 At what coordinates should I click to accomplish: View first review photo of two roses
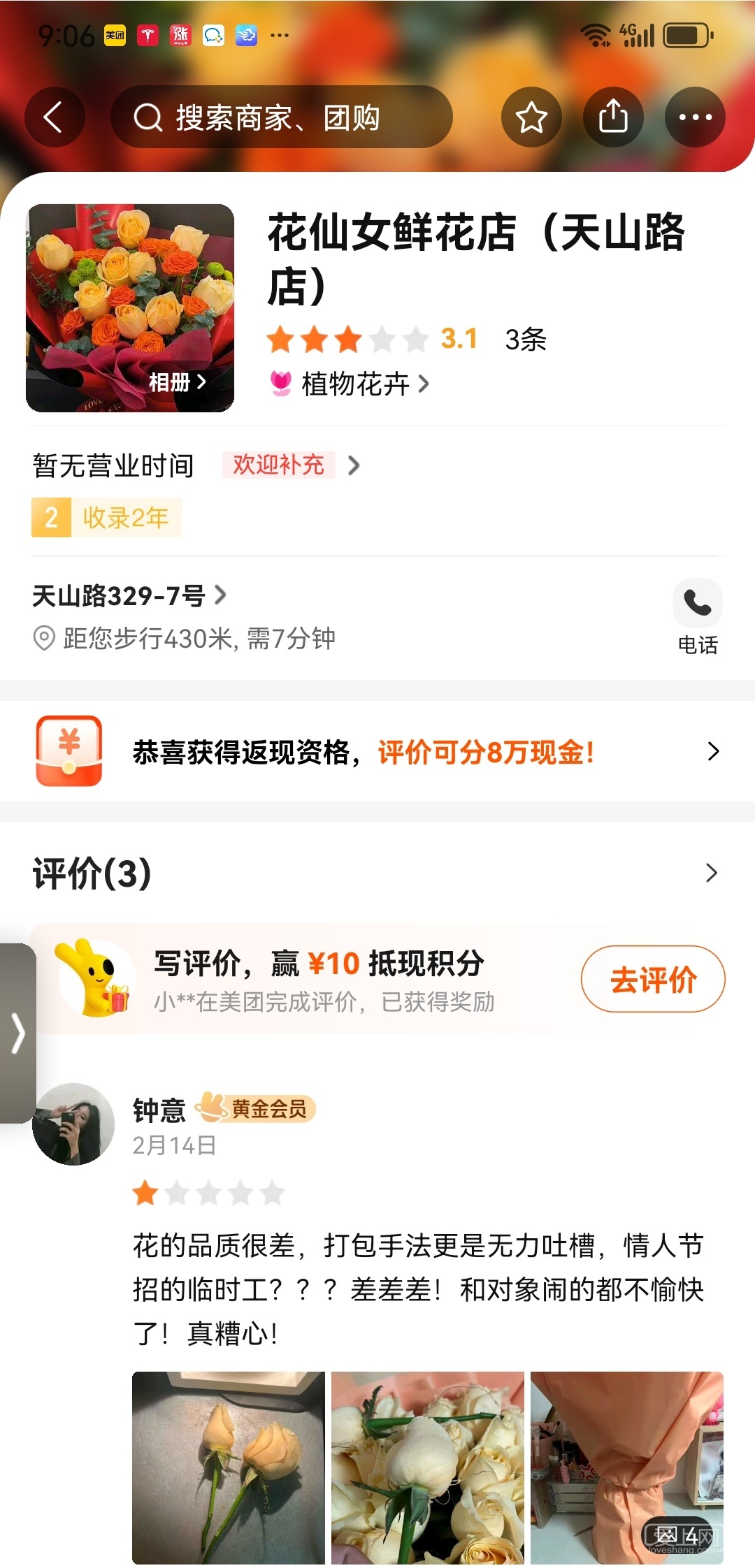point(229,1467)
